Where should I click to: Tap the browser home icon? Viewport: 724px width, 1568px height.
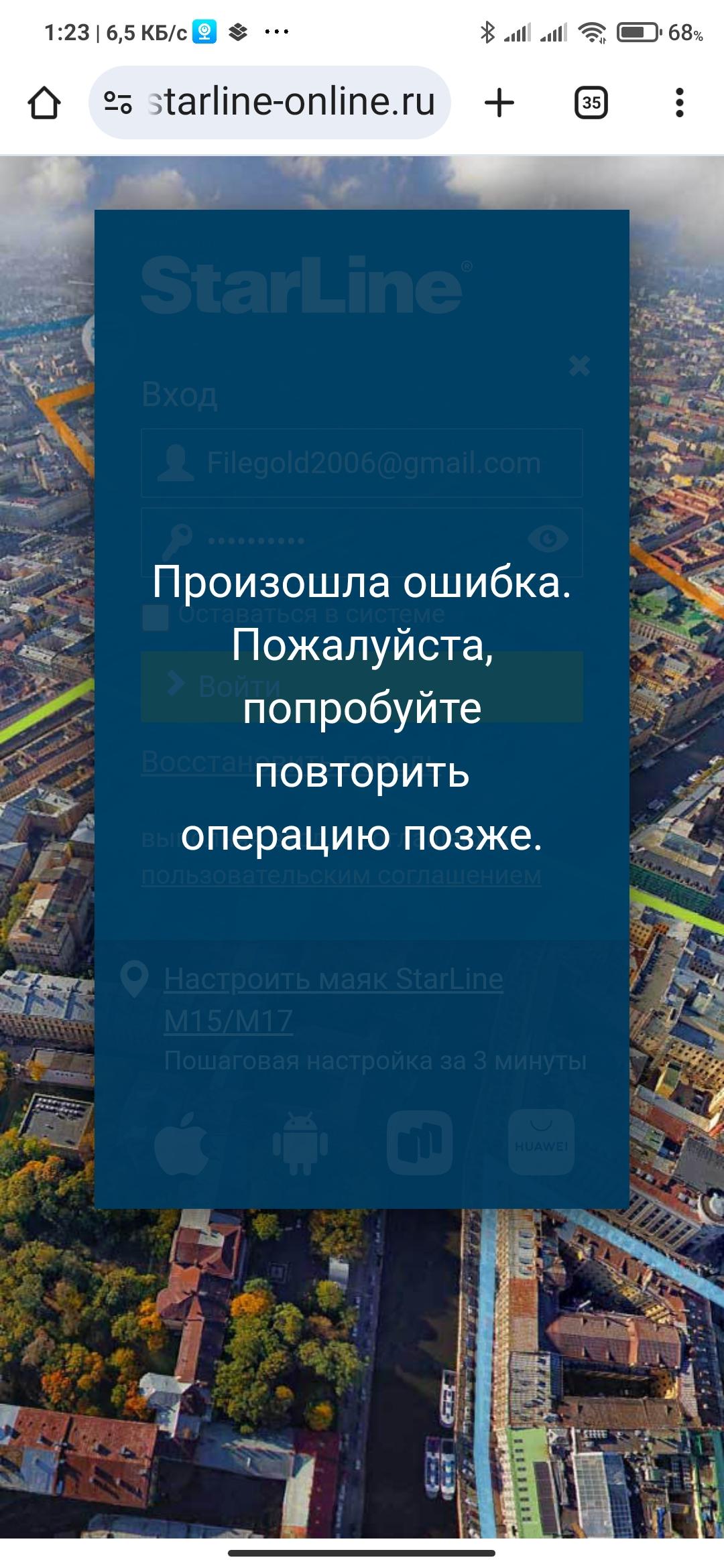pyautogui.click(x=44, y=103)
